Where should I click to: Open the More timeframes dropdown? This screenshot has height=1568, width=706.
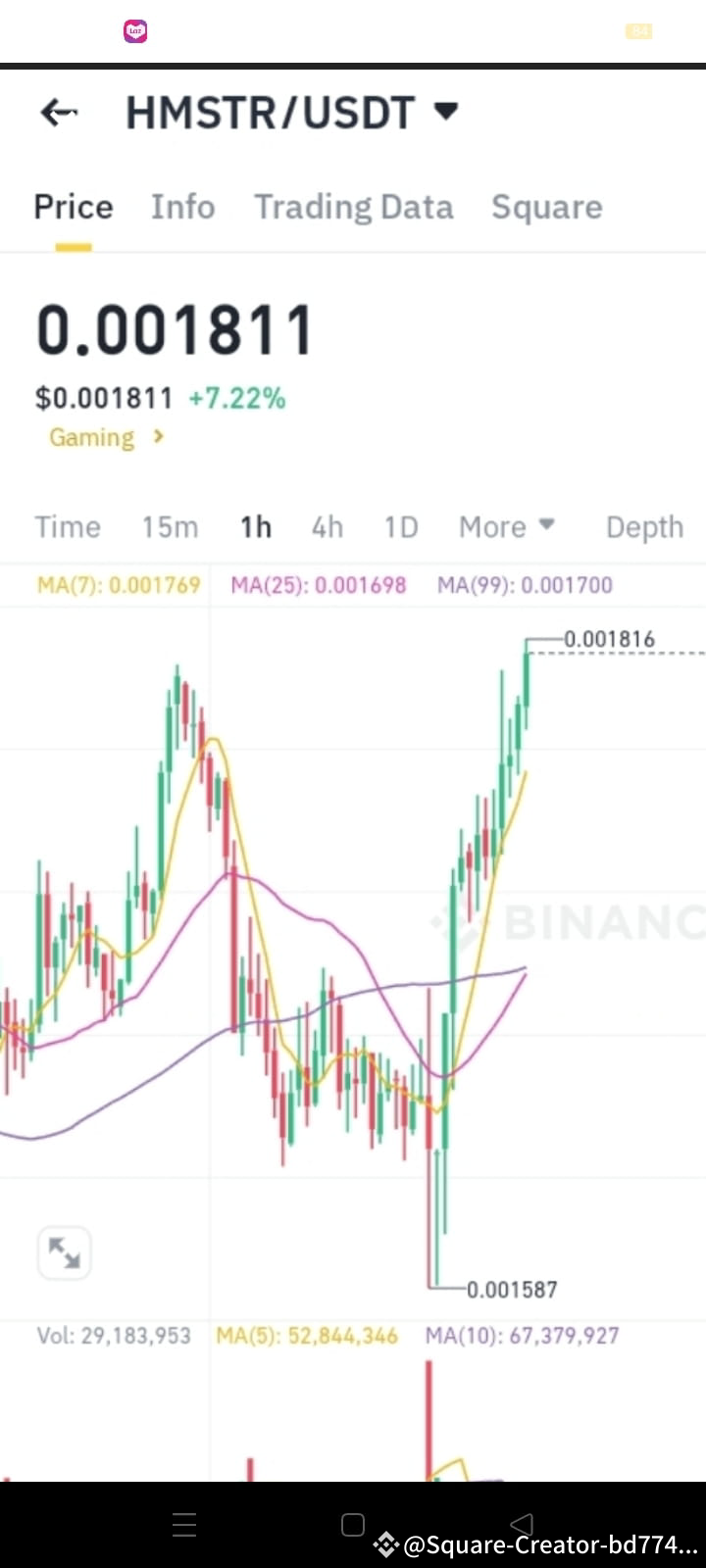tap(506, 526)
